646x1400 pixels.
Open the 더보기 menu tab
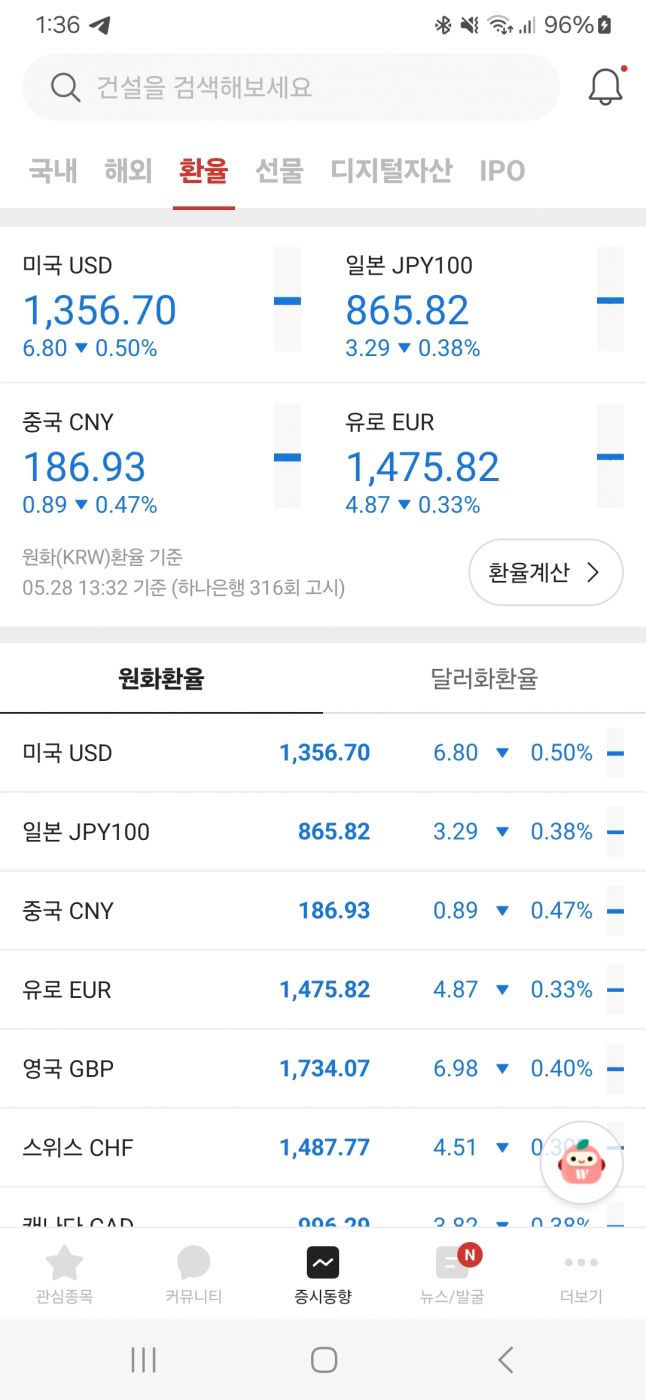point(581,1275)
